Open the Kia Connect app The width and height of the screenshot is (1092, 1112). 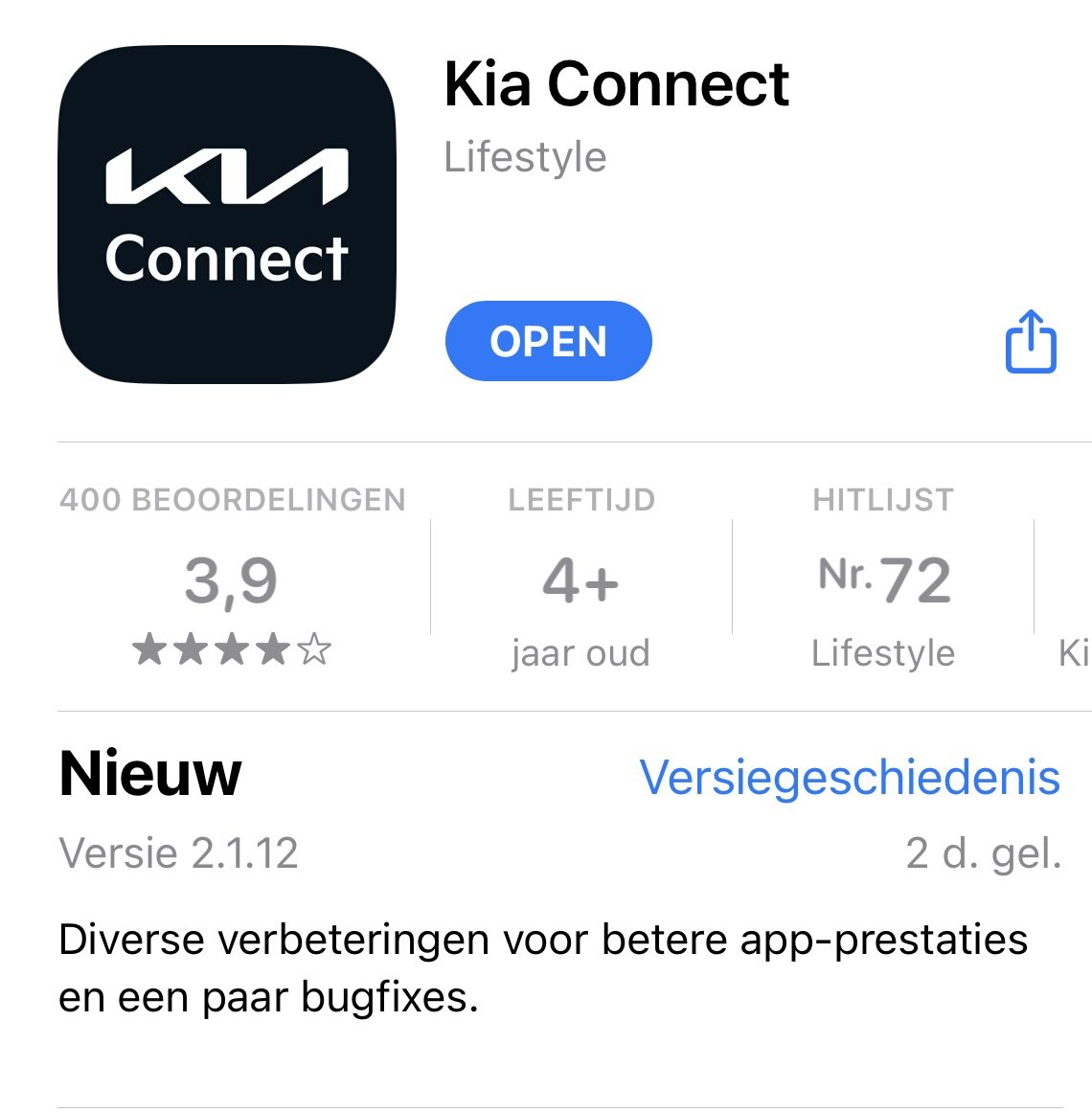pos(548,341)
